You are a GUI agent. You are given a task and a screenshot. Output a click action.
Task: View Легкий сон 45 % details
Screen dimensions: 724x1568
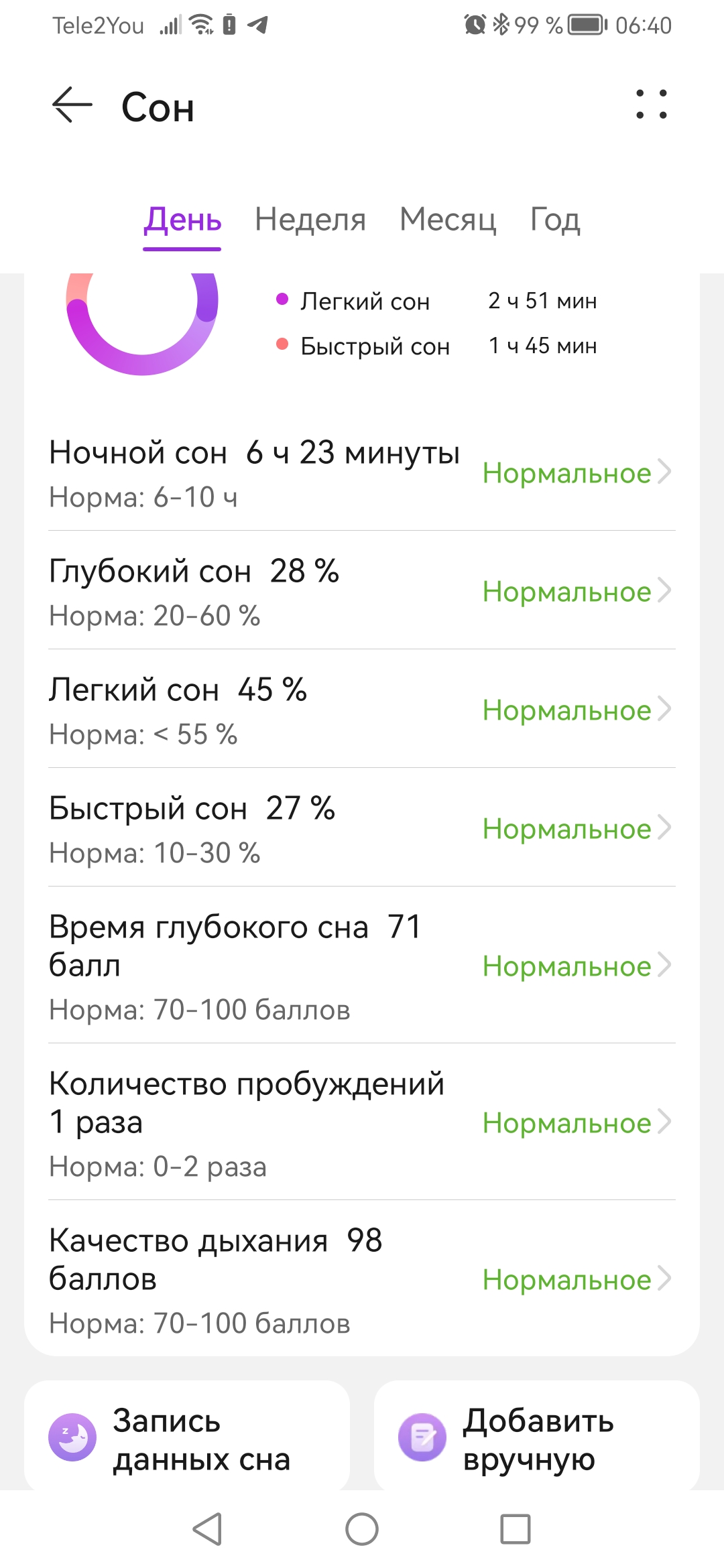[x=362, y=710]
